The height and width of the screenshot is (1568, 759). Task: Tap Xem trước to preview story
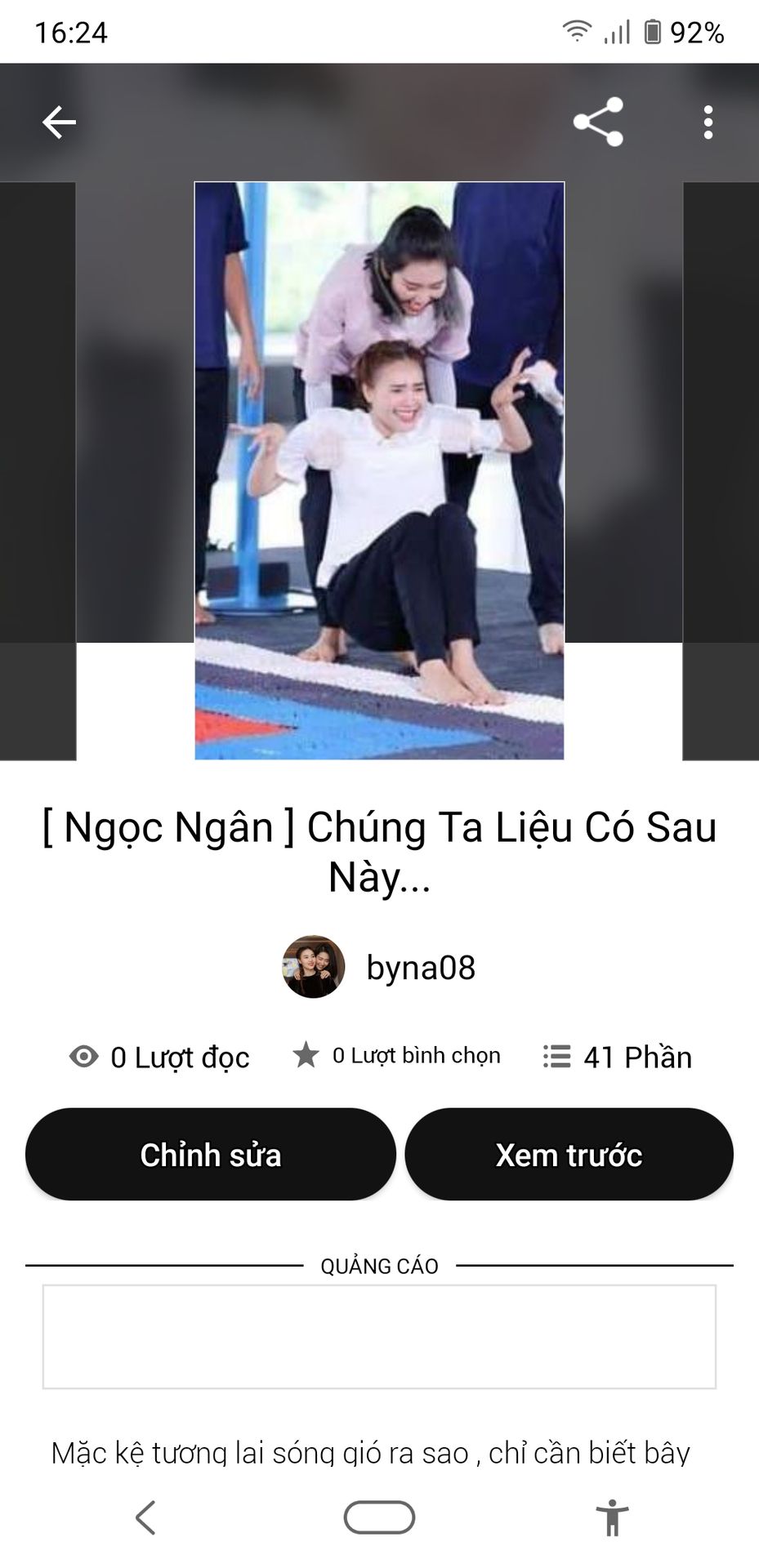(x=569, y=1154)
